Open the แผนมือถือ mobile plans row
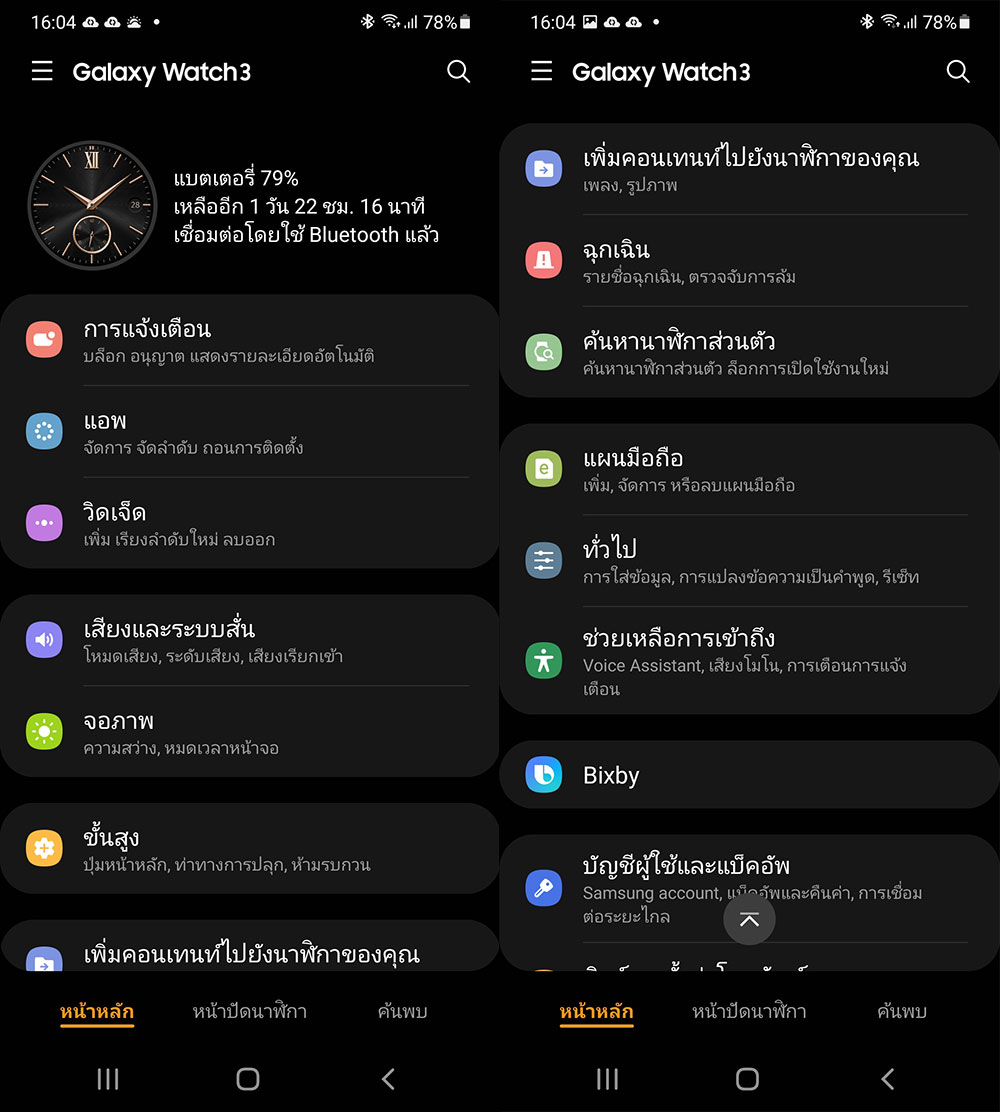This screenshot has width=1000, height=1112. [748, 470]
